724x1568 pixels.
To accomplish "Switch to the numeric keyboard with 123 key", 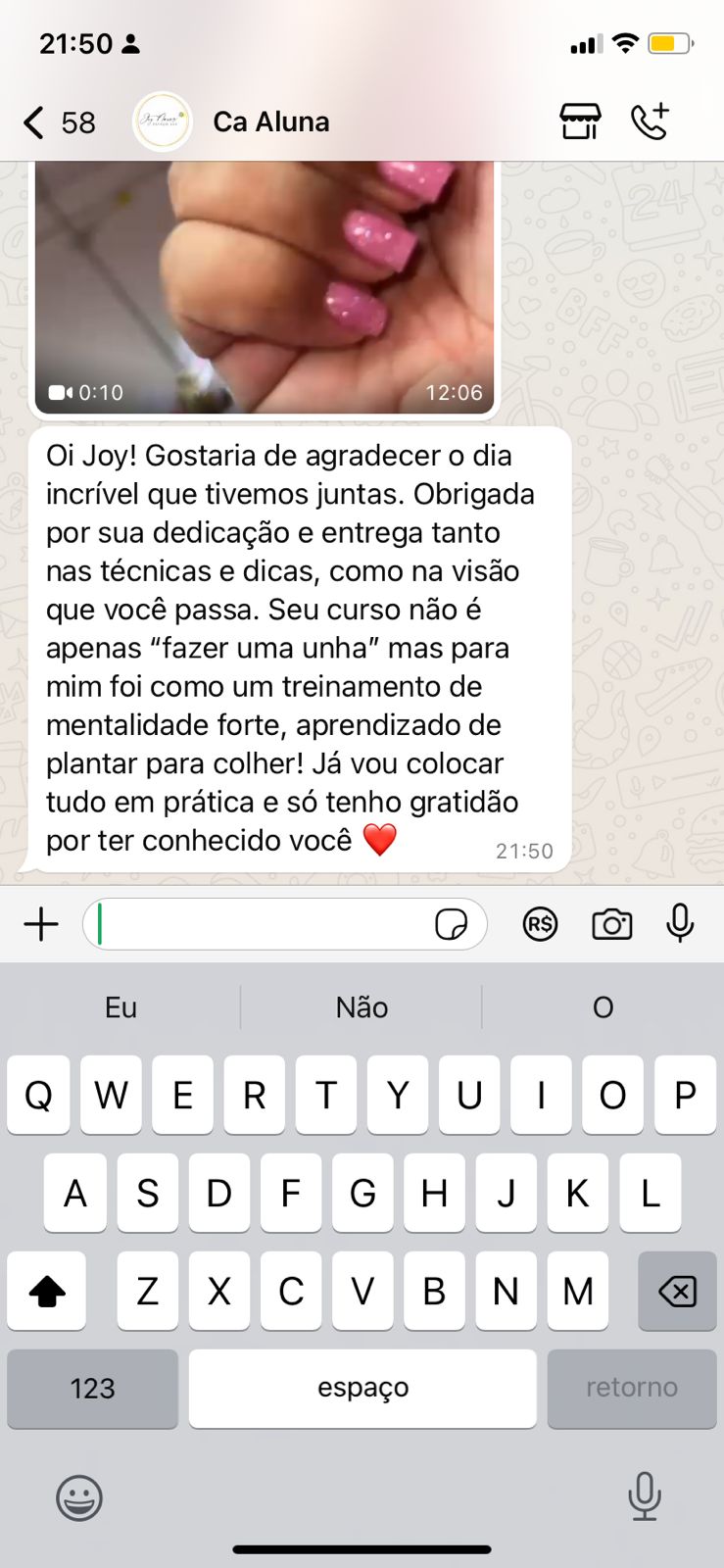I will 92,1389.
